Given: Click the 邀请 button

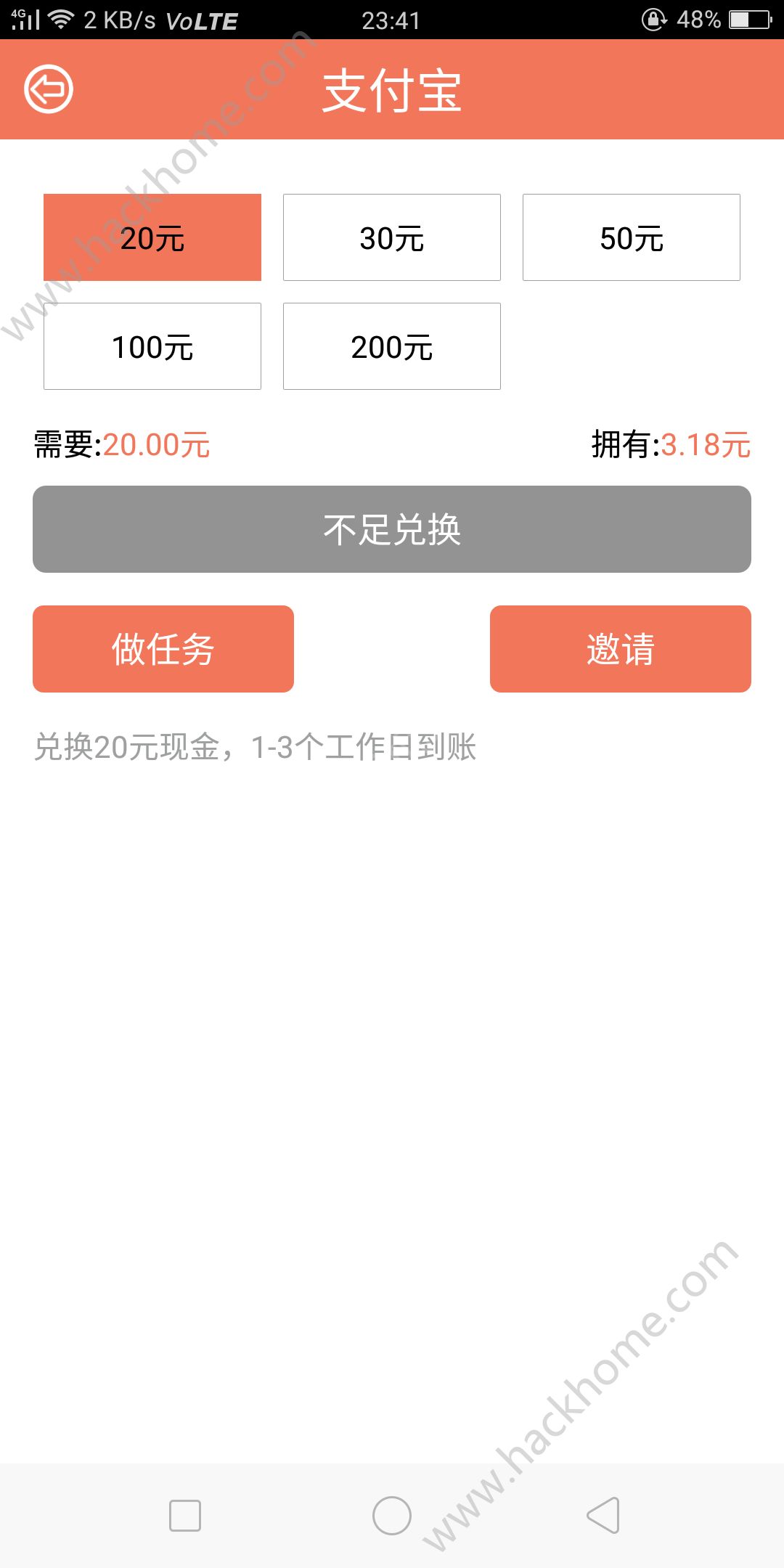Looking at the screenshot, I should pos(621,648).
